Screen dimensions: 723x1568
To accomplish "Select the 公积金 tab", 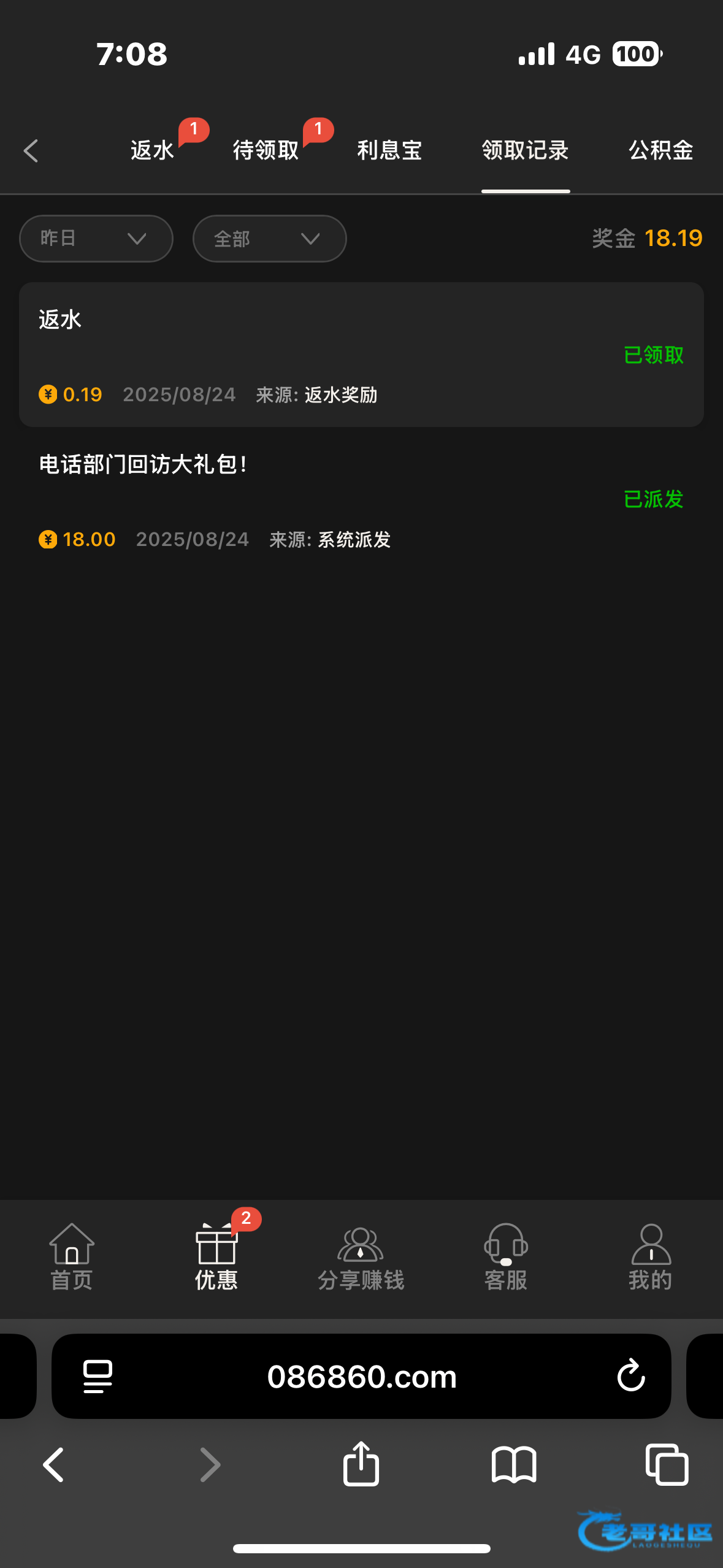I will tap(660, 150).
